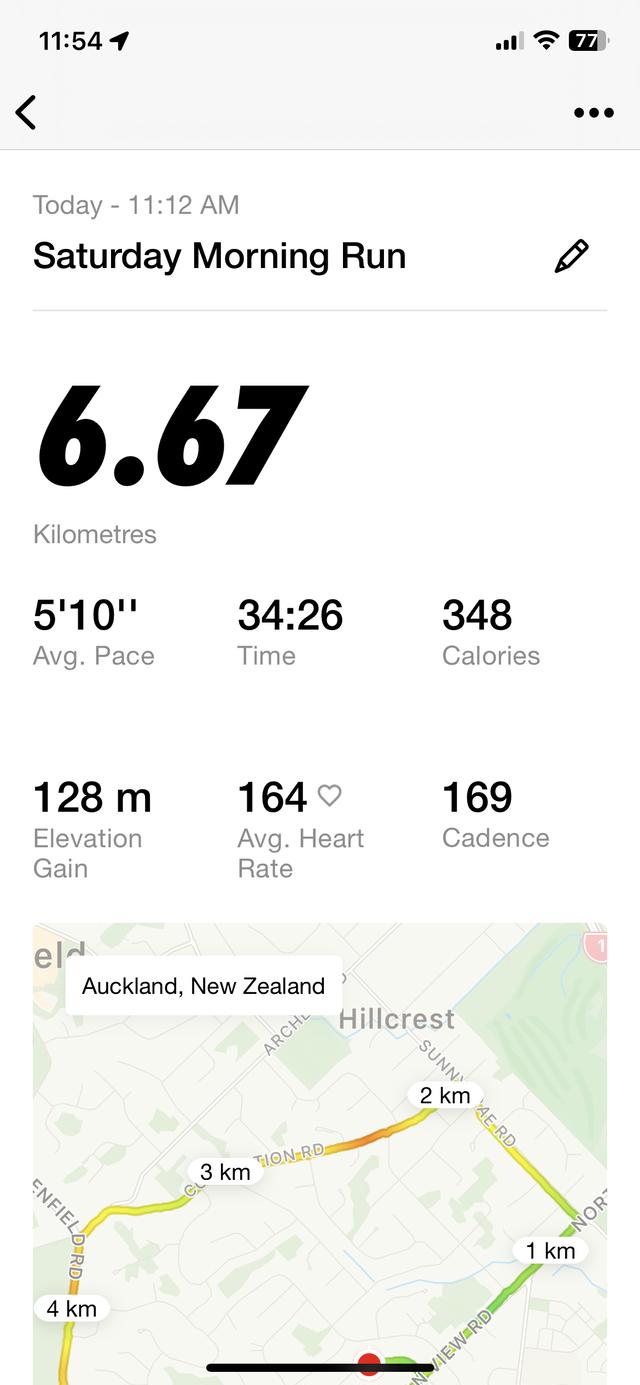The image size is (640, 1385).
Task: Edit the run title with pencil icon
Action: coord(571,257)
